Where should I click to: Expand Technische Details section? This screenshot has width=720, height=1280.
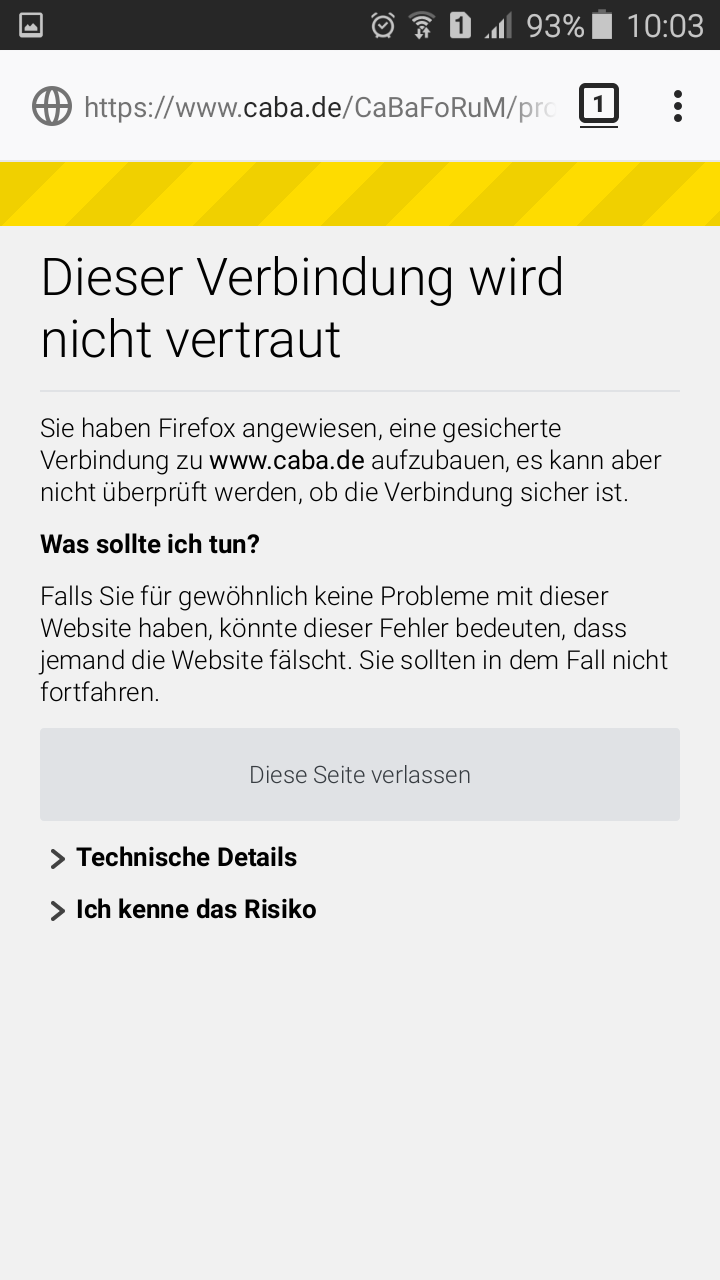click(x=186, y=858)
